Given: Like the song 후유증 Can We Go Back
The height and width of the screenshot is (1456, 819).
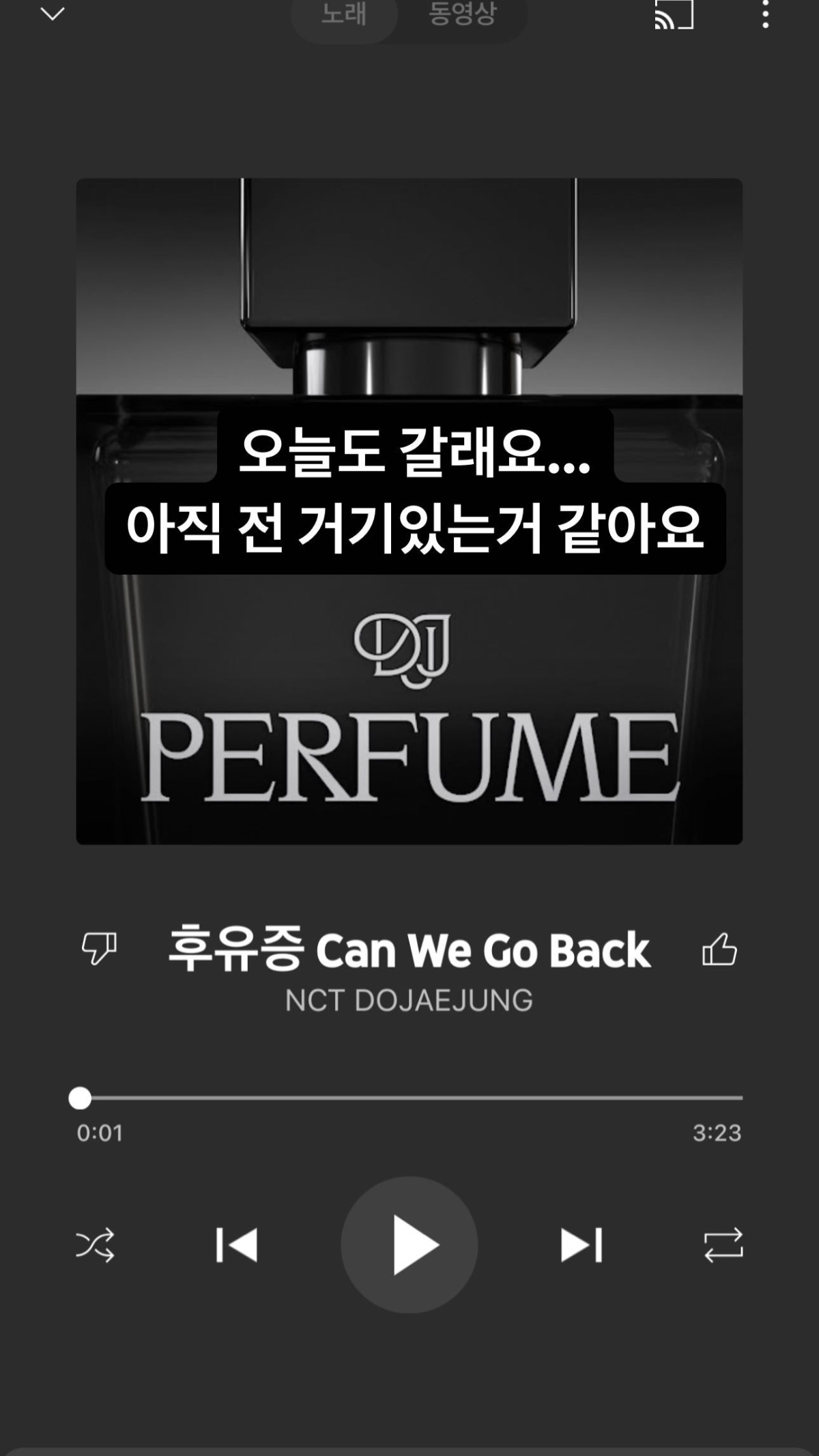Looking at the screenshot, I should coord(719,950).
